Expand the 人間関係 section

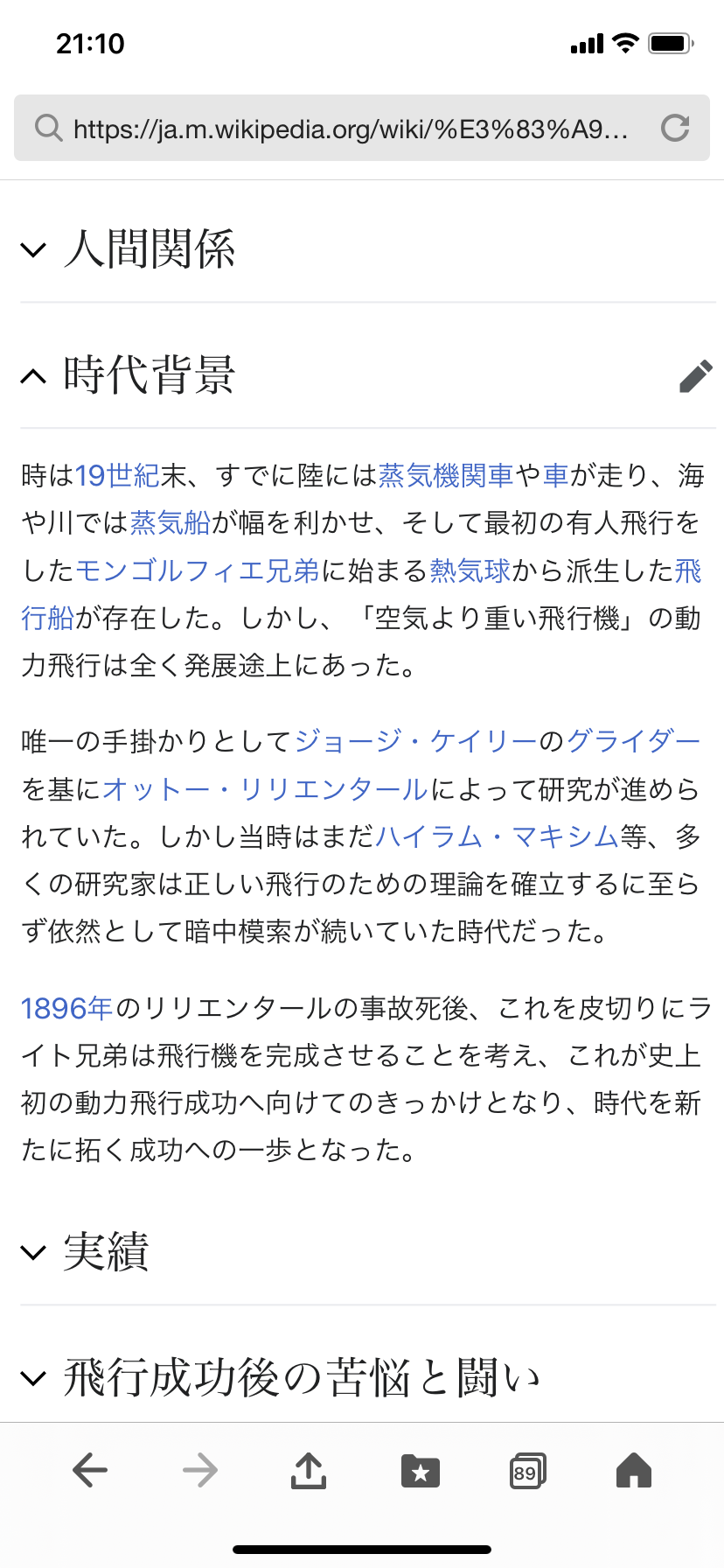pyautogui.click(x=128, y=249)
